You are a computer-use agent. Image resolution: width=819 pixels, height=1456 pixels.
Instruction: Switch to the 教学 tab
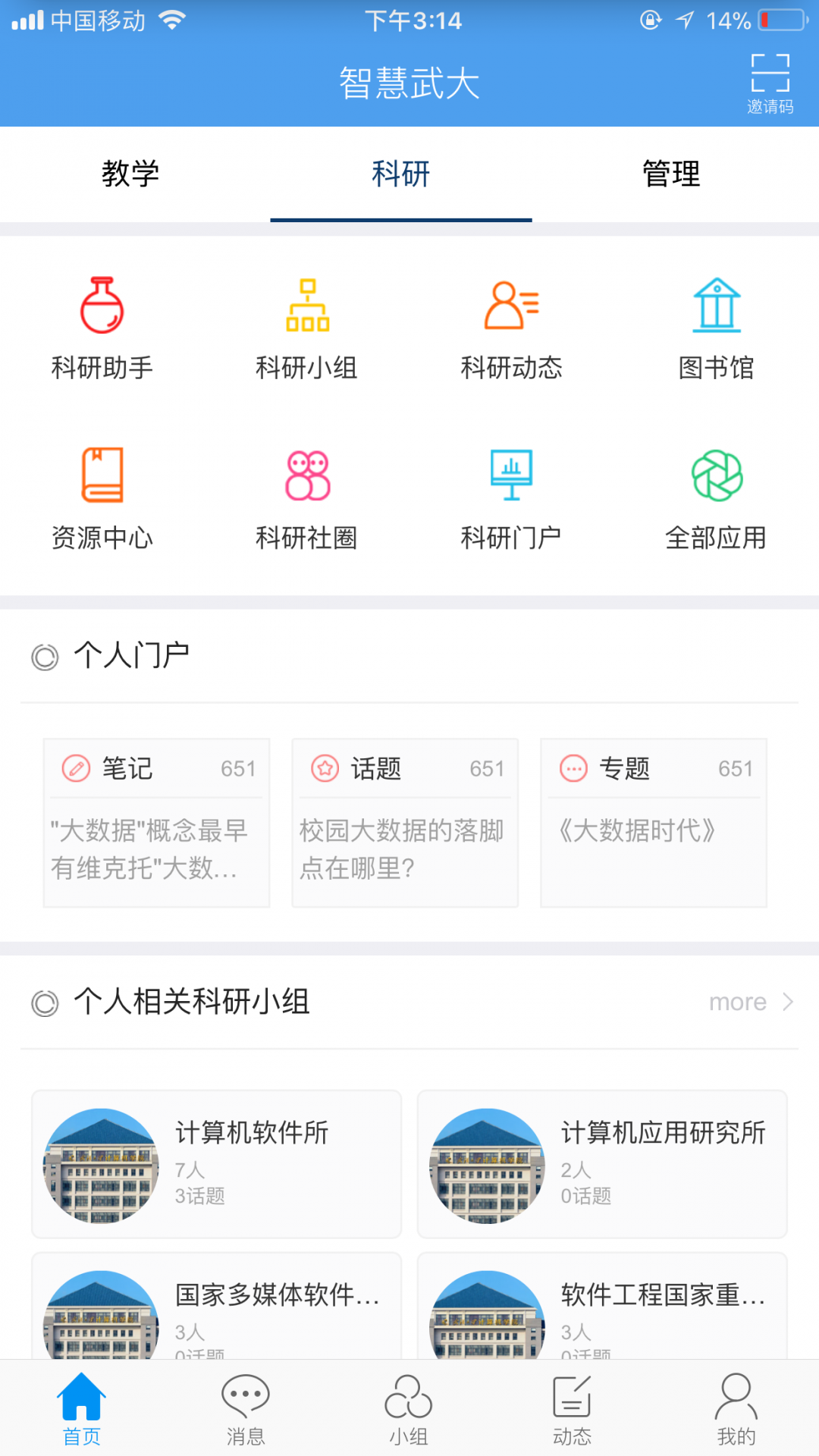[130, 174]
